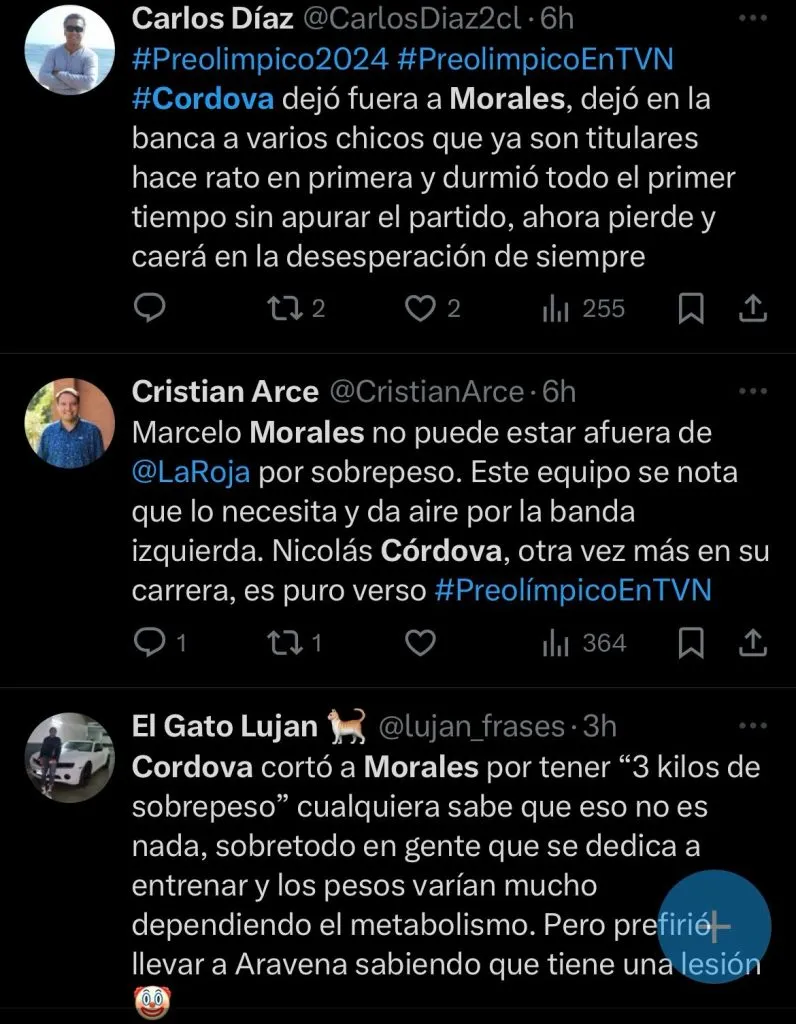This screenshot has height=1024, width=796.
Task: Bookmark Carlos Díaz's tweet
Action: (x=690, y=310)
